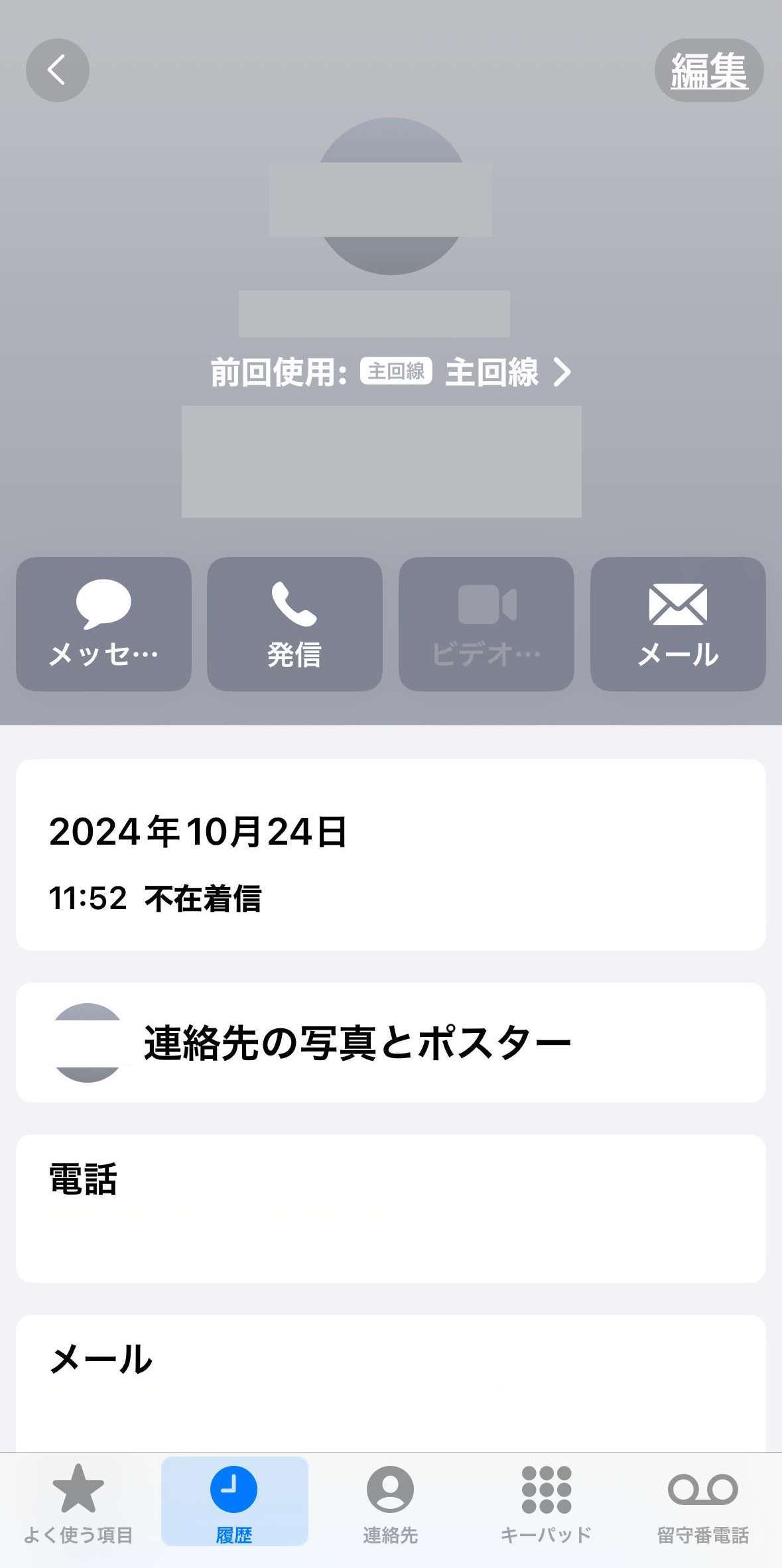
Task: Switch to the よく使う項目 tab
Action: (78, 1502)
